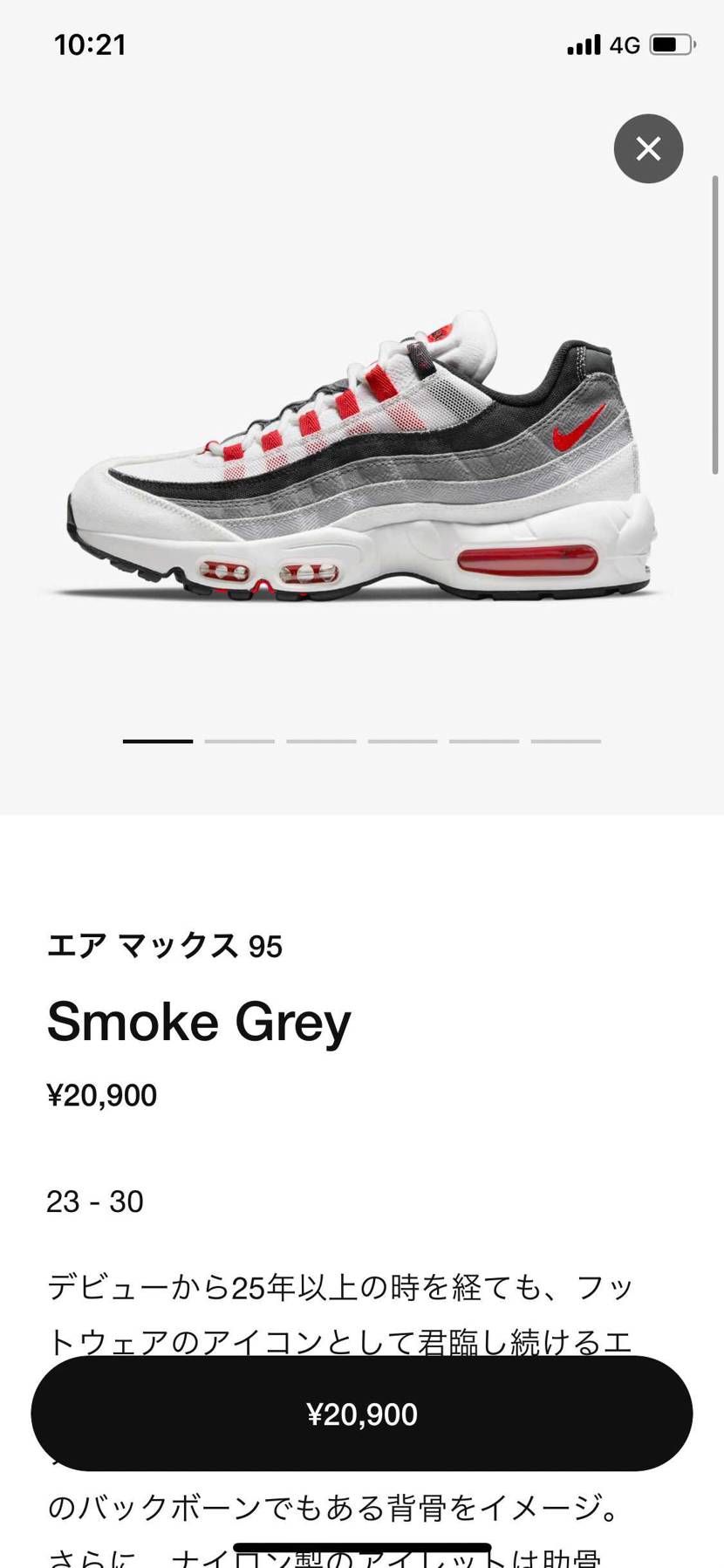Tap the sneaker product photo
The width and height of the screenshot is (724, 1568).
[x=362, y=454]
